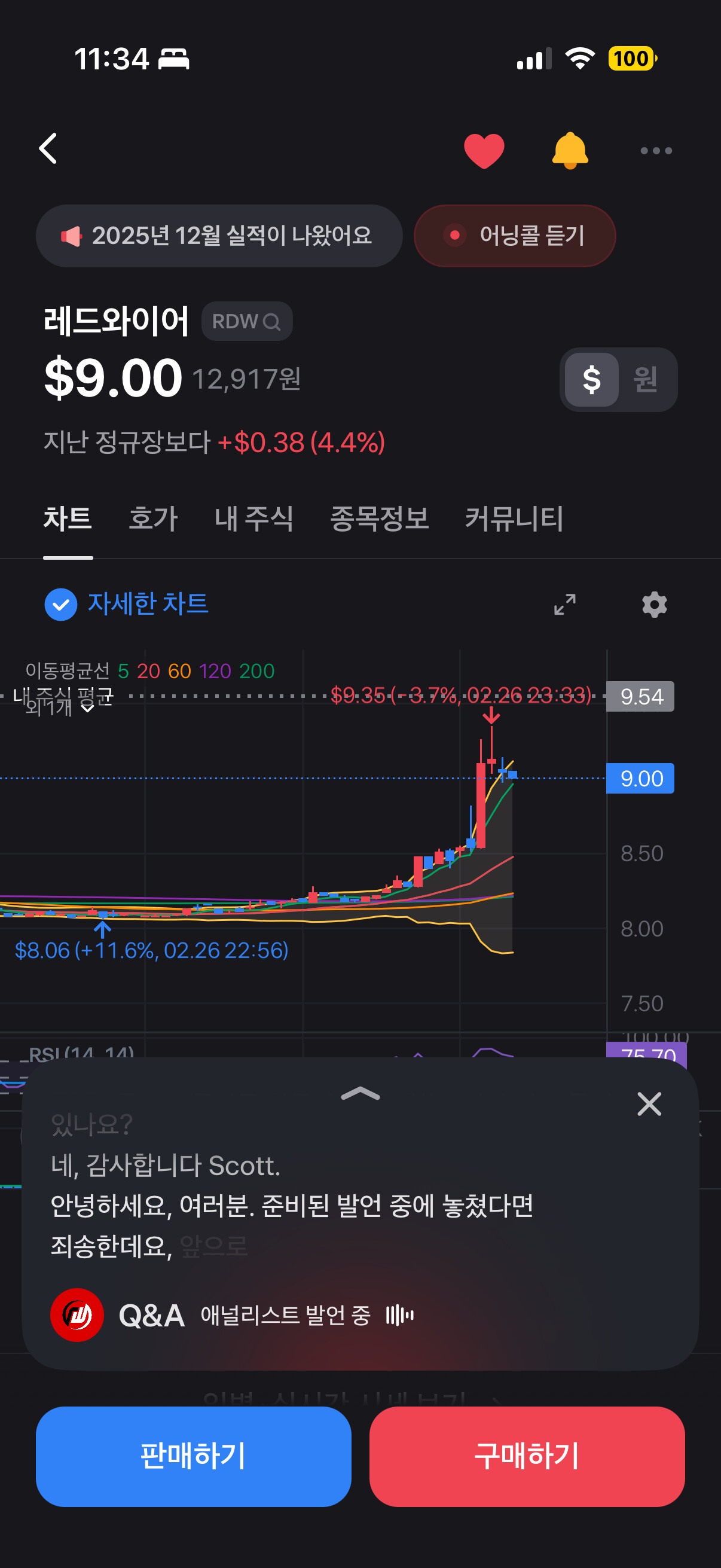
Task: Tap the red 구매하기 button
Action: [x=527, y=1457]
